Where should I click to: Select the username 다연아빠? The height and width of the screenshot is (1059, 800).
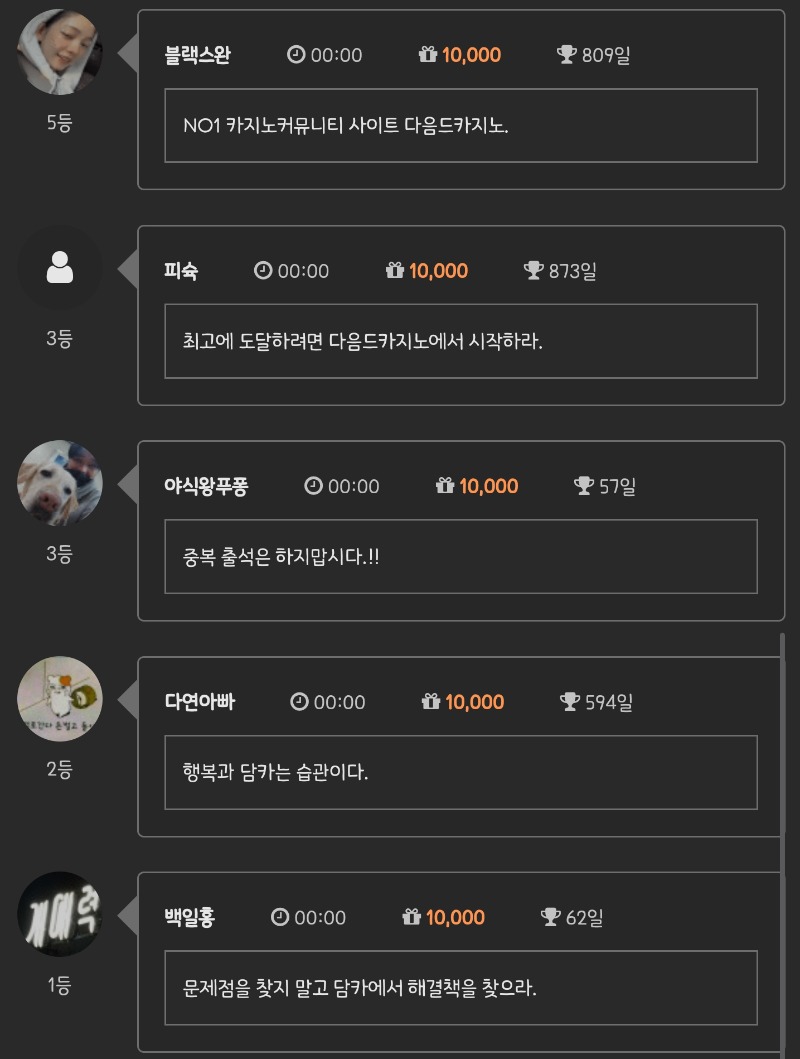199,702
